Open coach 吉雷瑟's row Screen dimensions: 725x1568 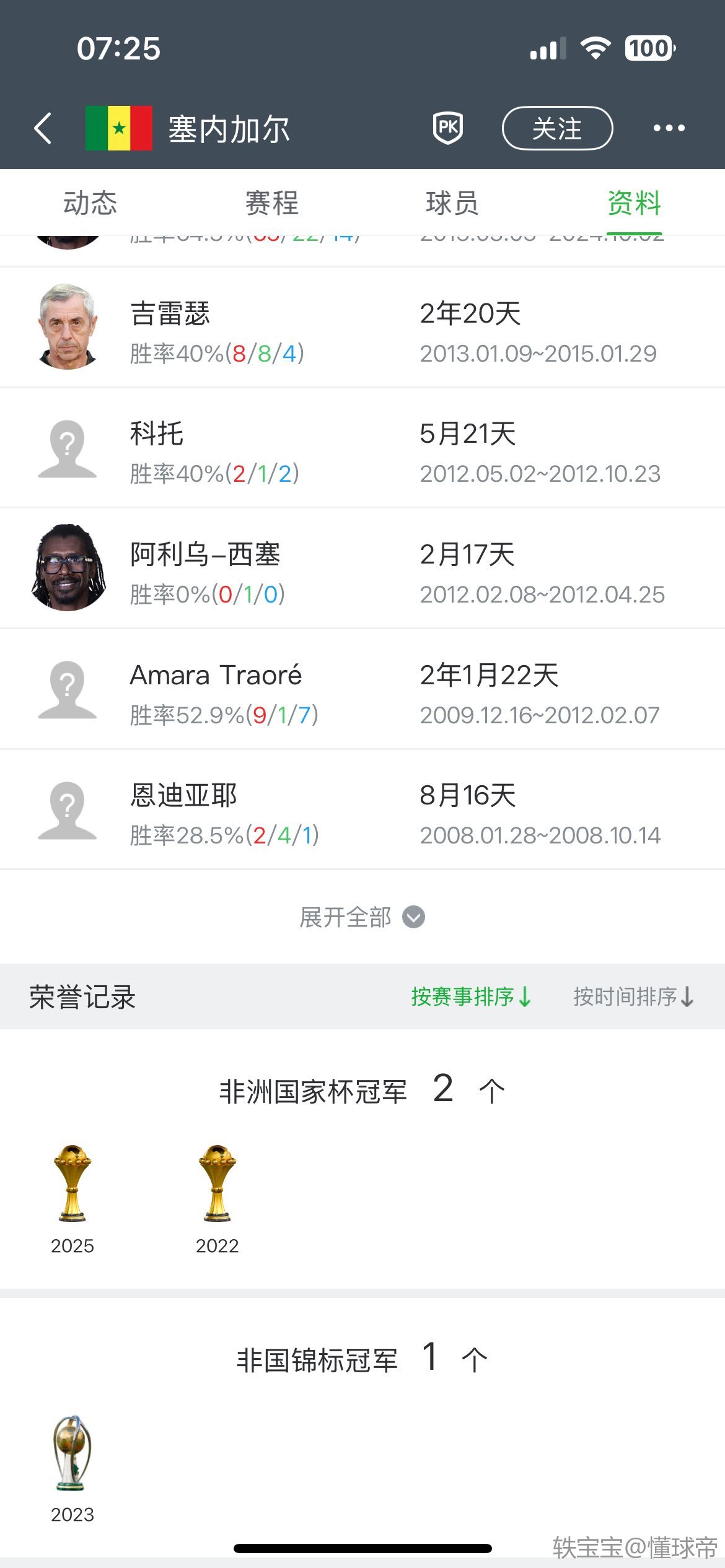point(362,328)
